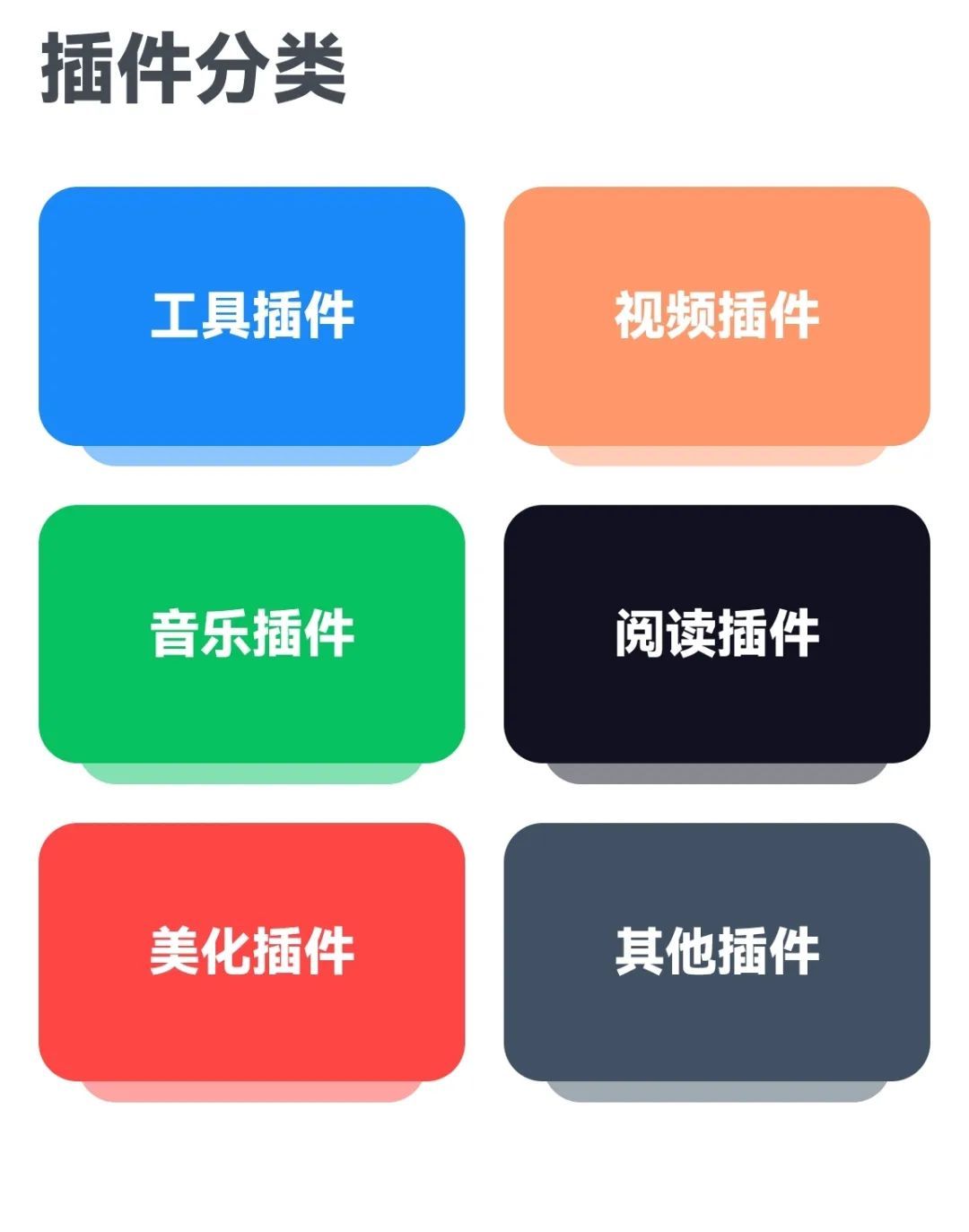Tap the 阅读插件 card
The height and width of the screenshot is (1232, 969).
click(716, 633)
